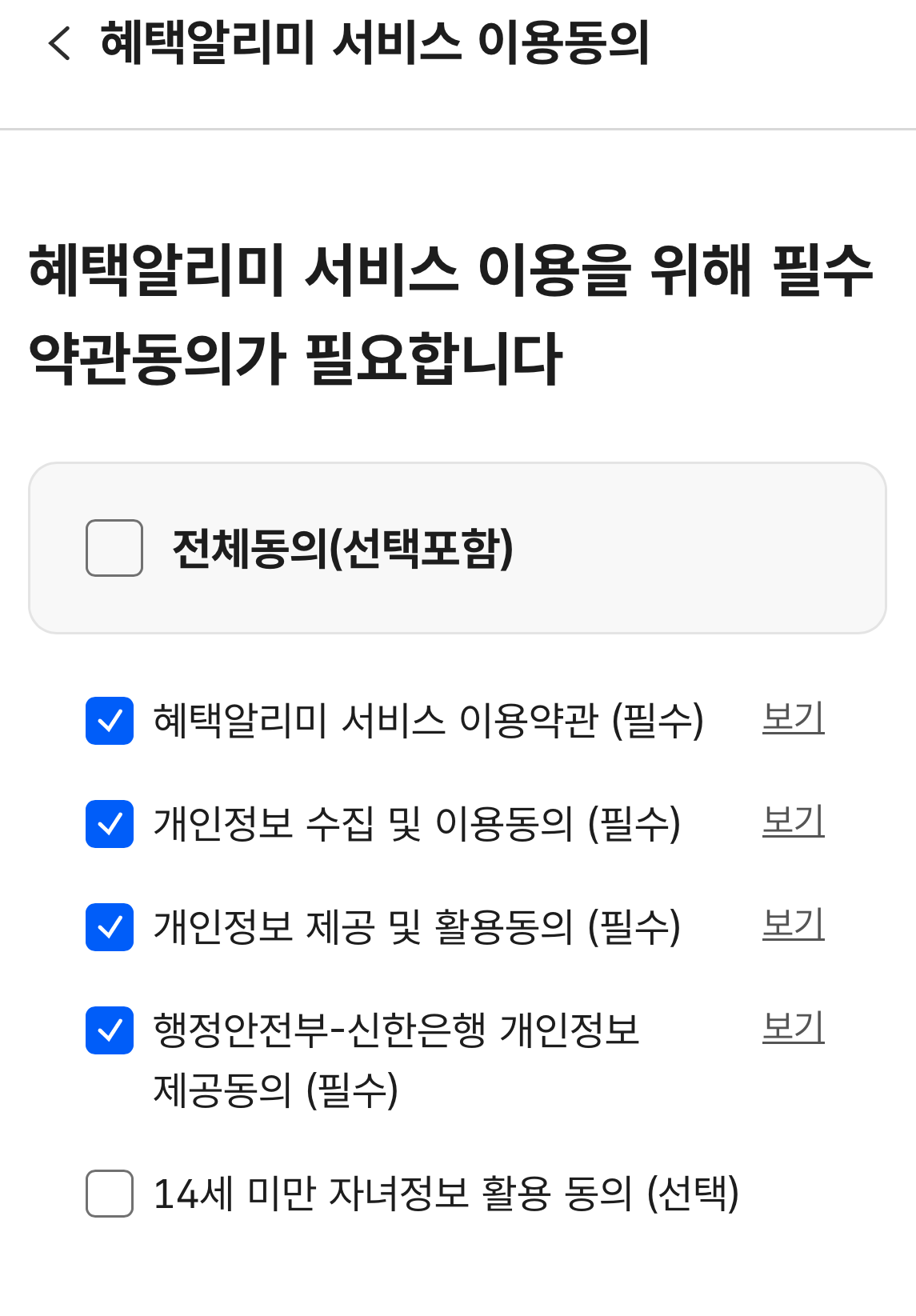Screen dimensions: 916x1316
Task: Tap the blue checkmark beside 개인정보 수집 row
Action: (109, 825)
